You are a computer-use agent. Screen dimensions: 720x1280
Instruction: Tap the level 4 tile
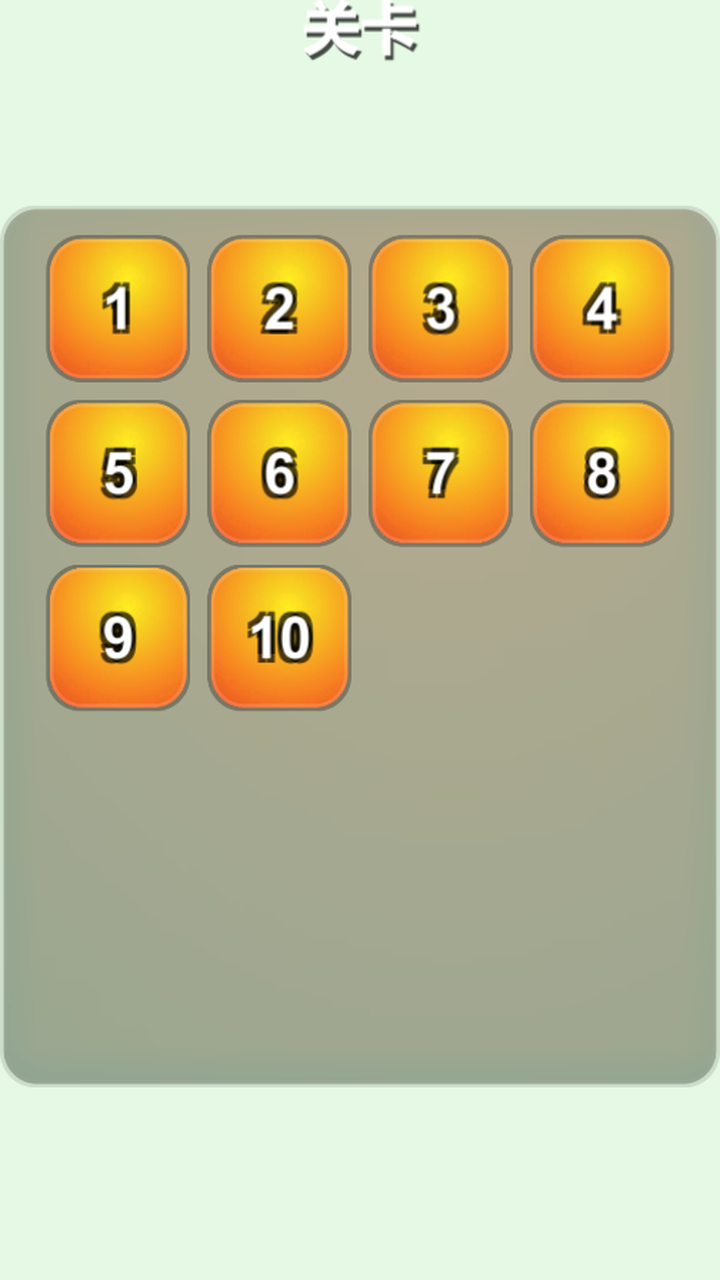pos(601,308)
